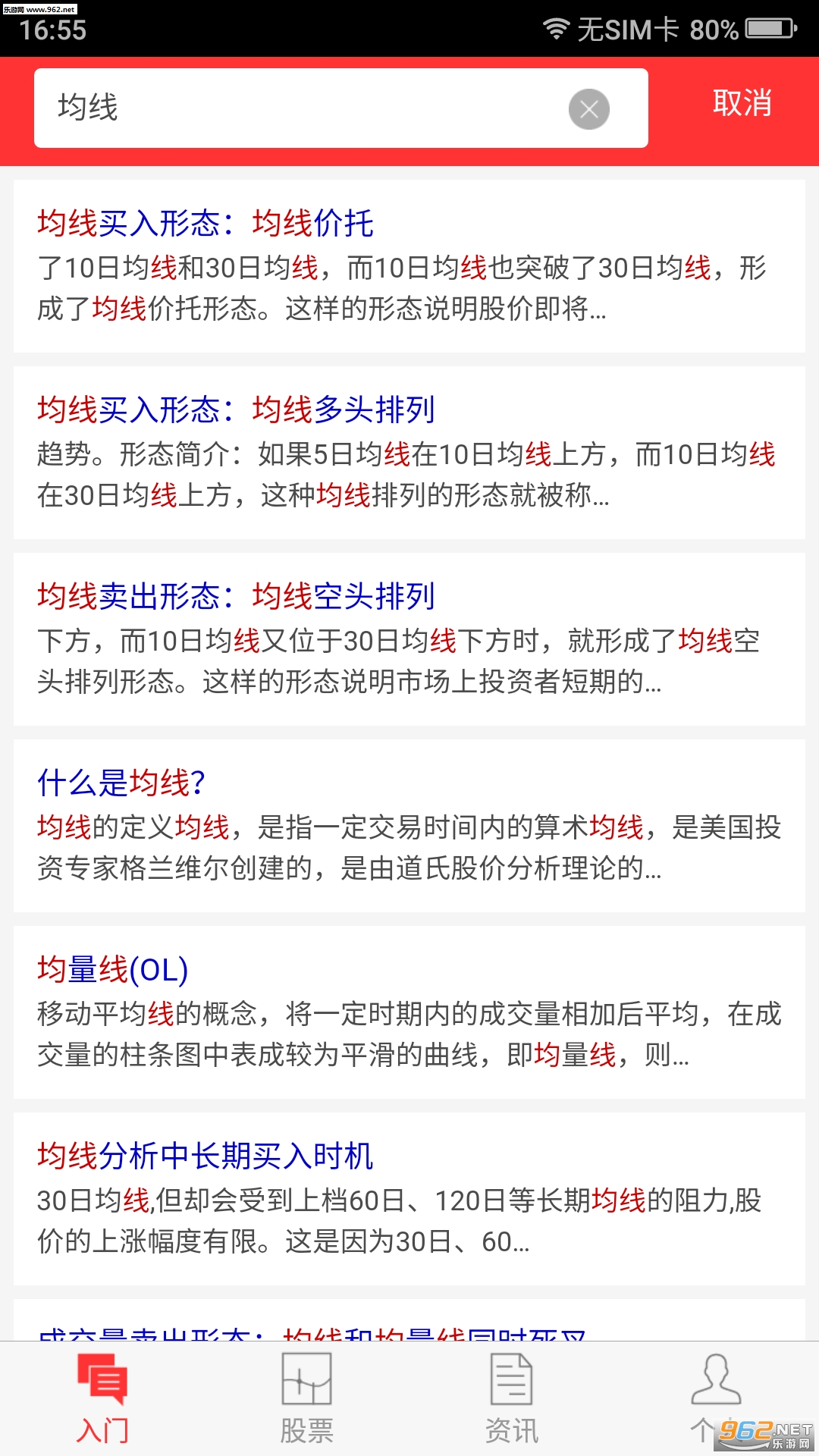Clear the search text with the X icon

[589, 109]
